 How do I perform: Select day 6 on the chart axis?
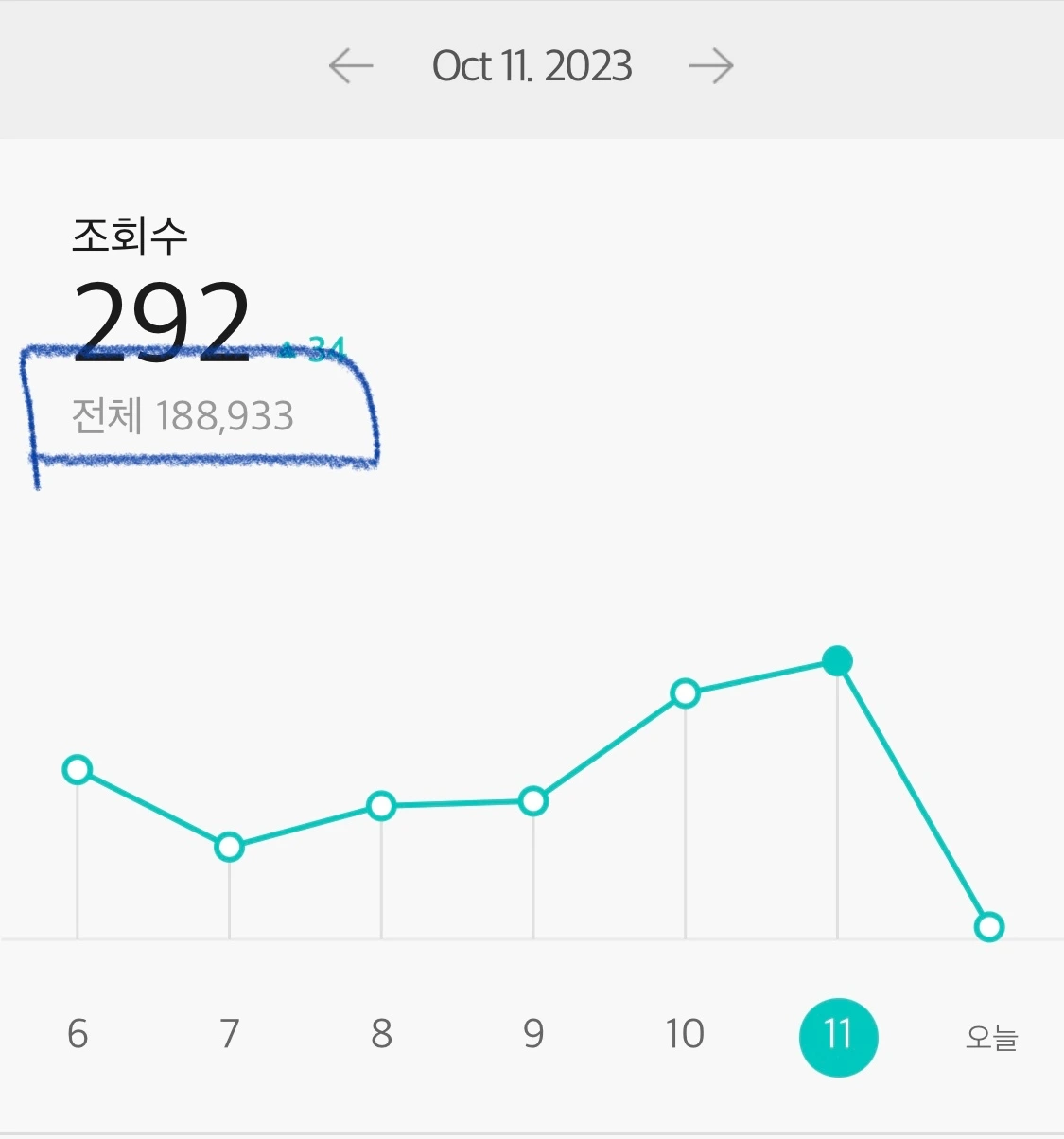click(78, 1034)
